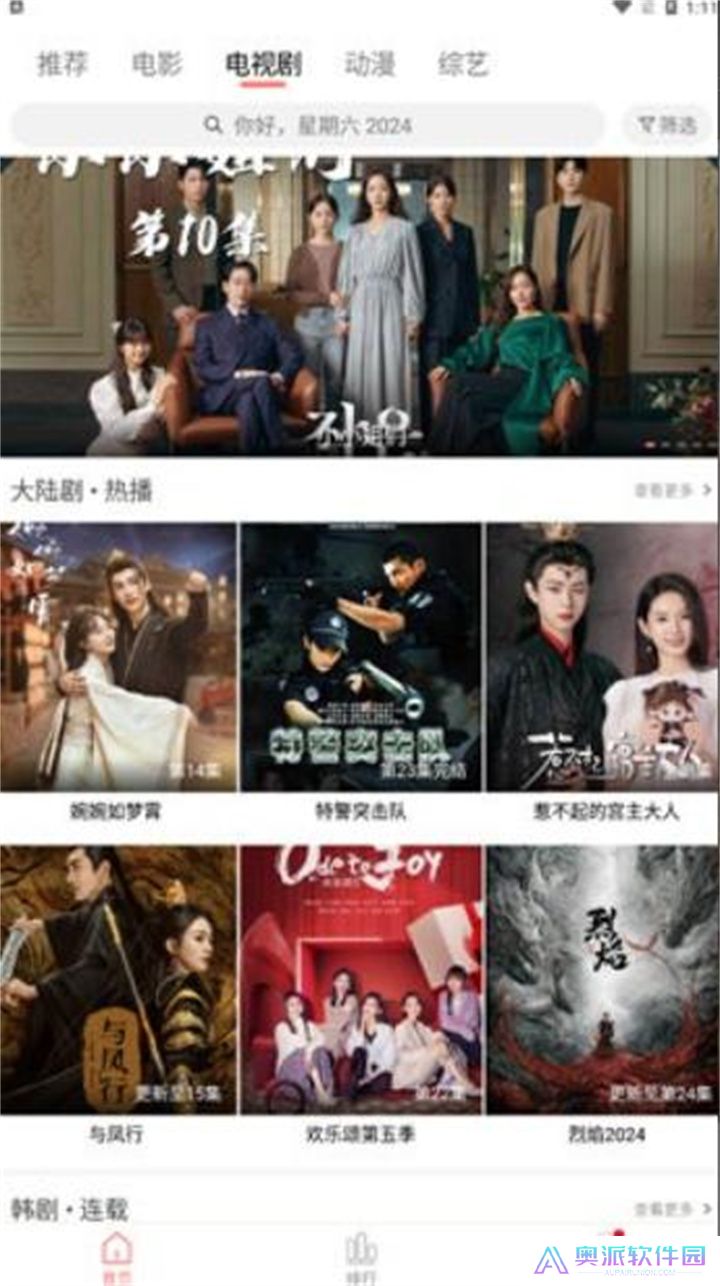
Task: Switch to the 动漫 tab
Action: tap(369, 65)
